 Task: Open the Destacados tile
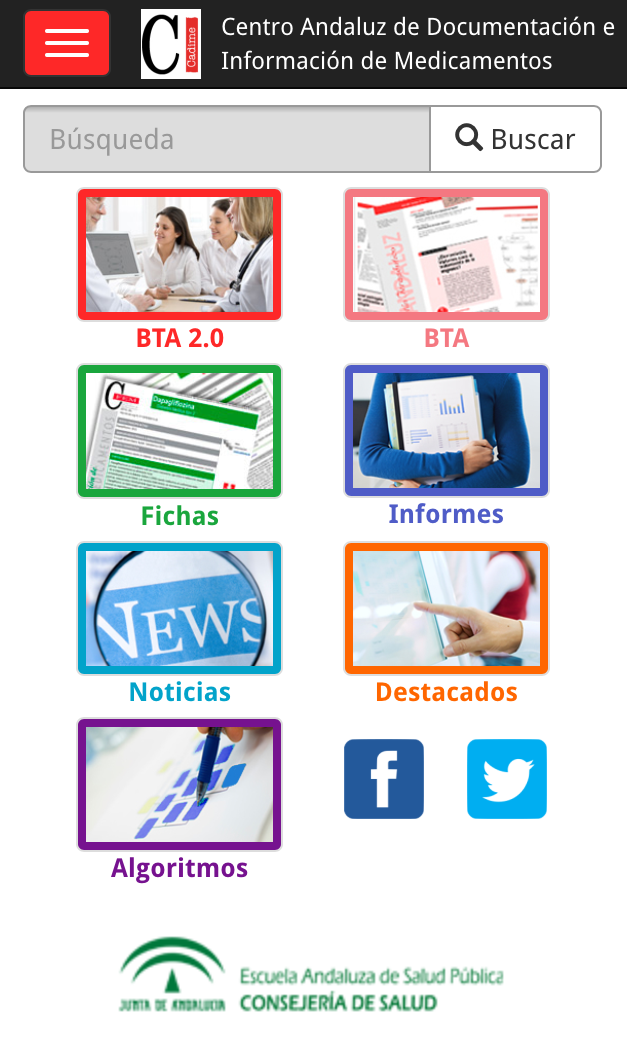click(x=446, y=608)
